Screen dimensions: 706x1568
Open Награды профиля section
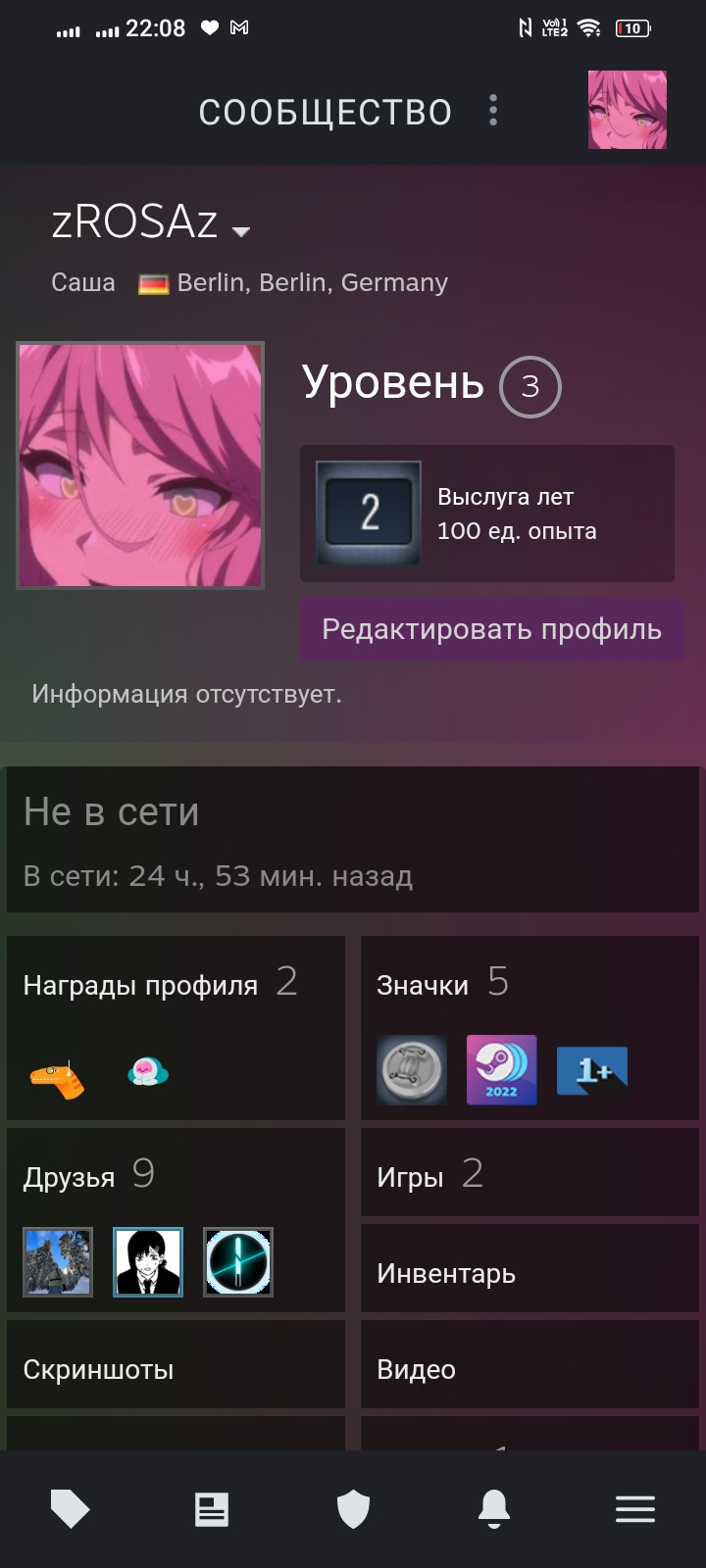176,1028
